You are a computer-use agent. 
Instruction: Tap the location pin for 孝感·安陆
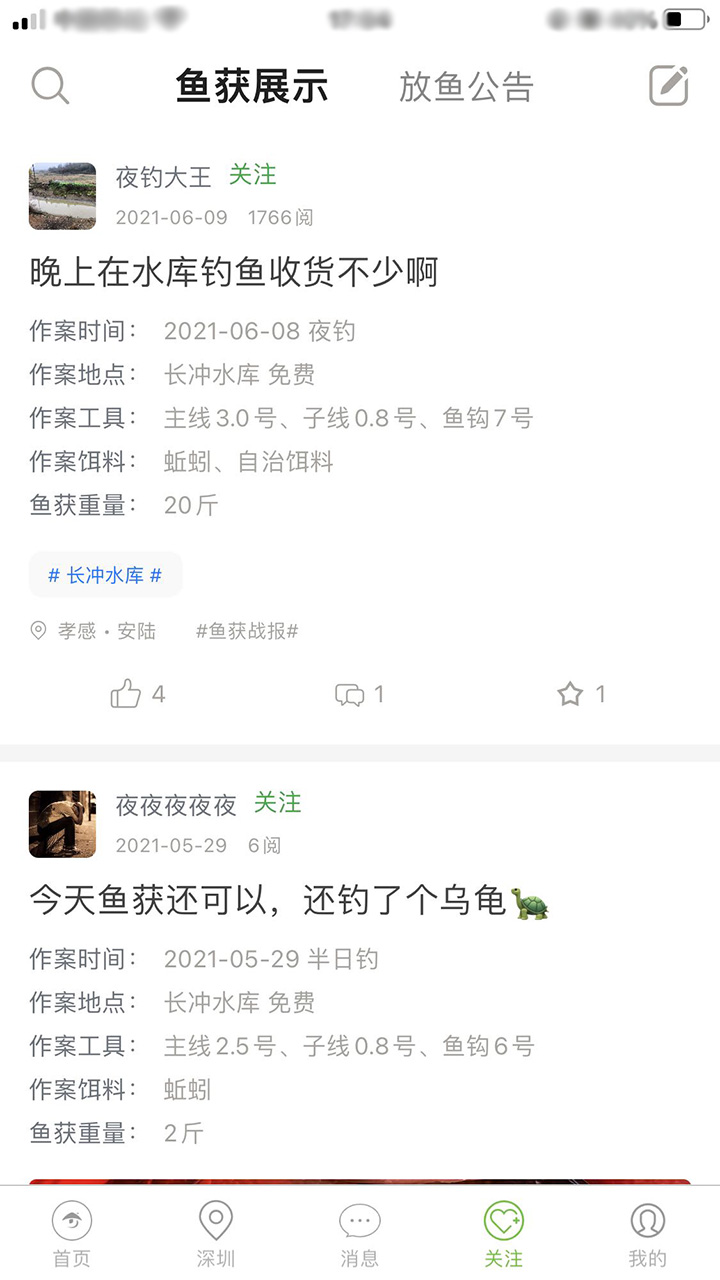tap(38, 631)
